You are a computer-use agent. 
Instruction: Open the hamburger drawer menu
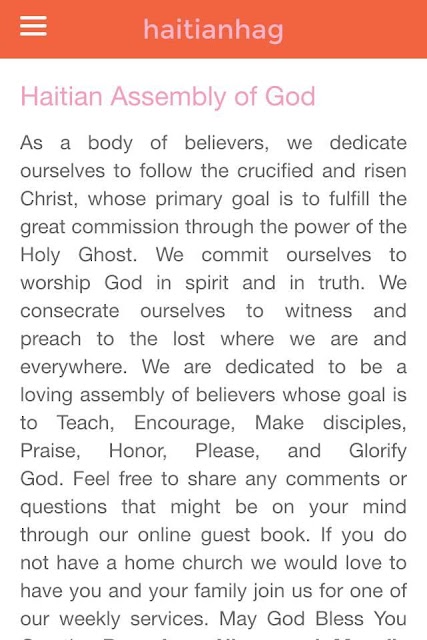click(x=33, y=26)
